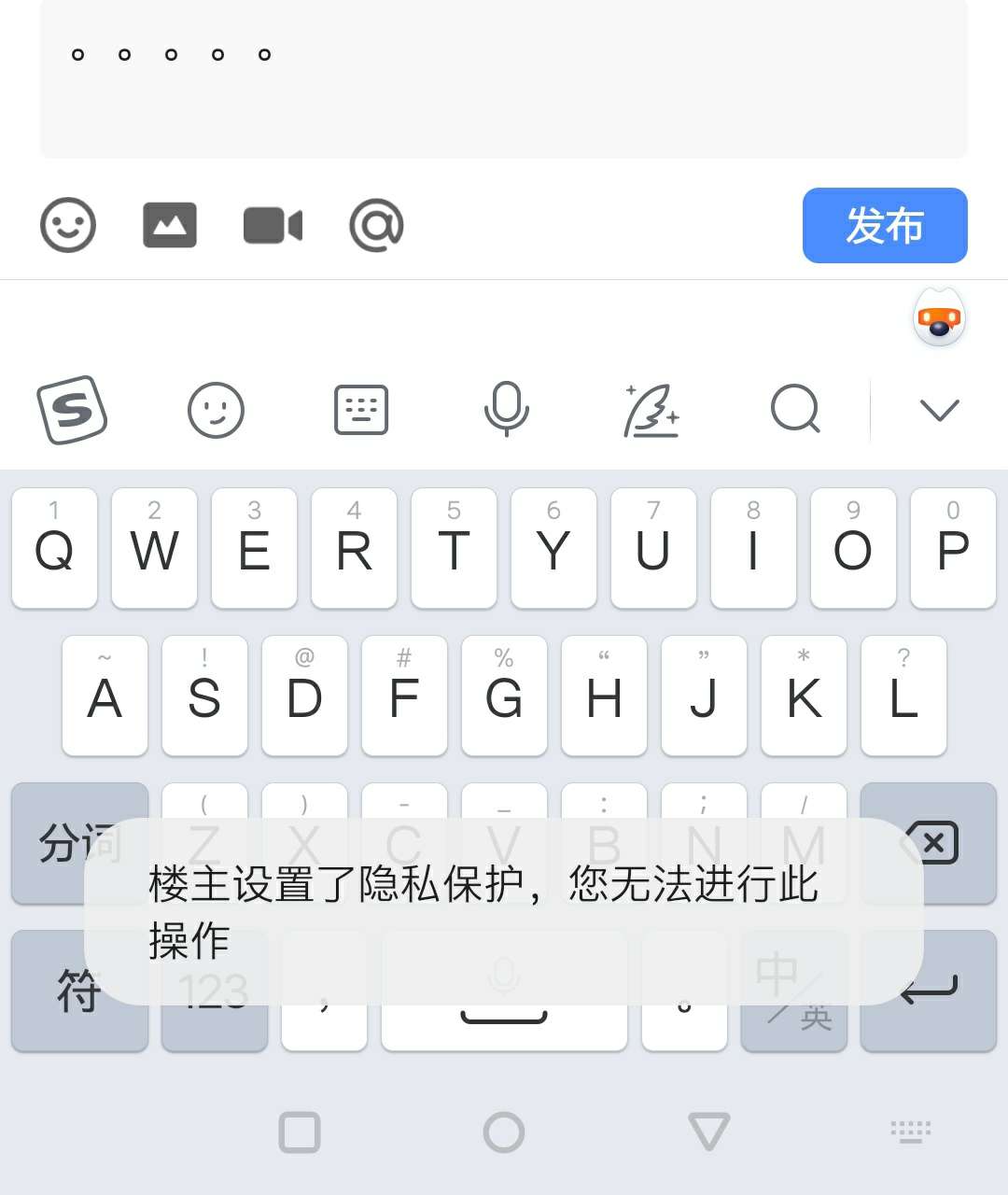The image size is (1008, 1195).
Task: Tap the 发布 publish button
Action: point(884,225)
